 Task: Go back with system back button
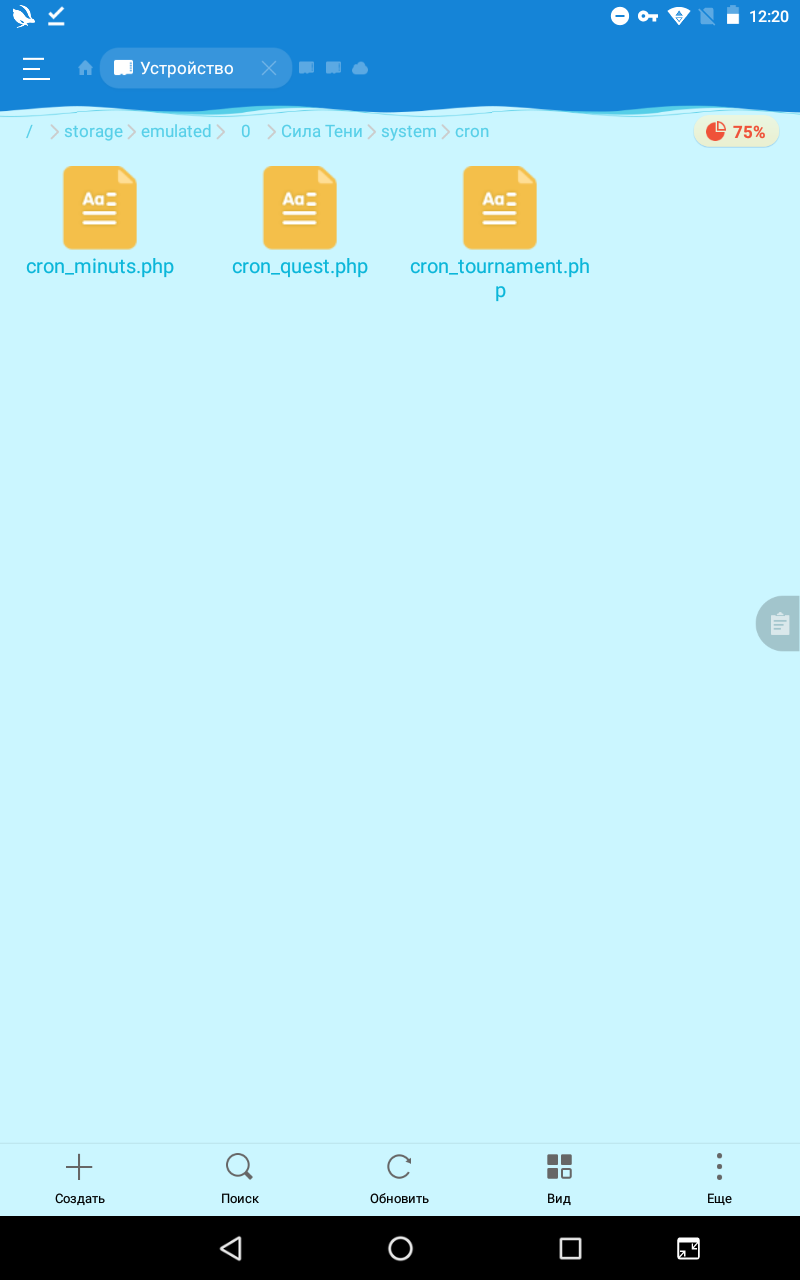(231, 1248)
